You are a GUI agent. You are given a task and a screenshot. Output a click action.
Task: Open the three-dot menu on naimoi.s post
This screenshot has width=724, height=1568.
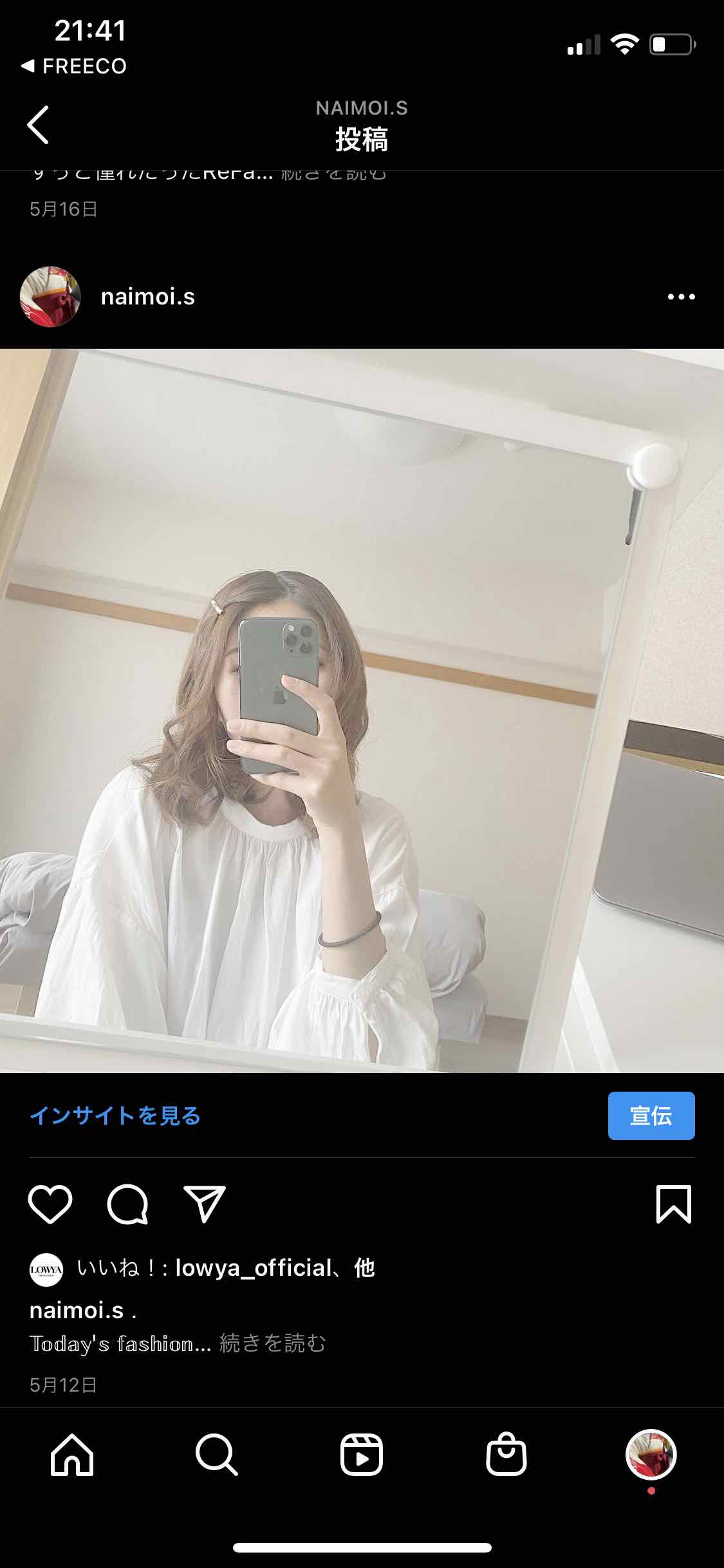coord(681,297)
